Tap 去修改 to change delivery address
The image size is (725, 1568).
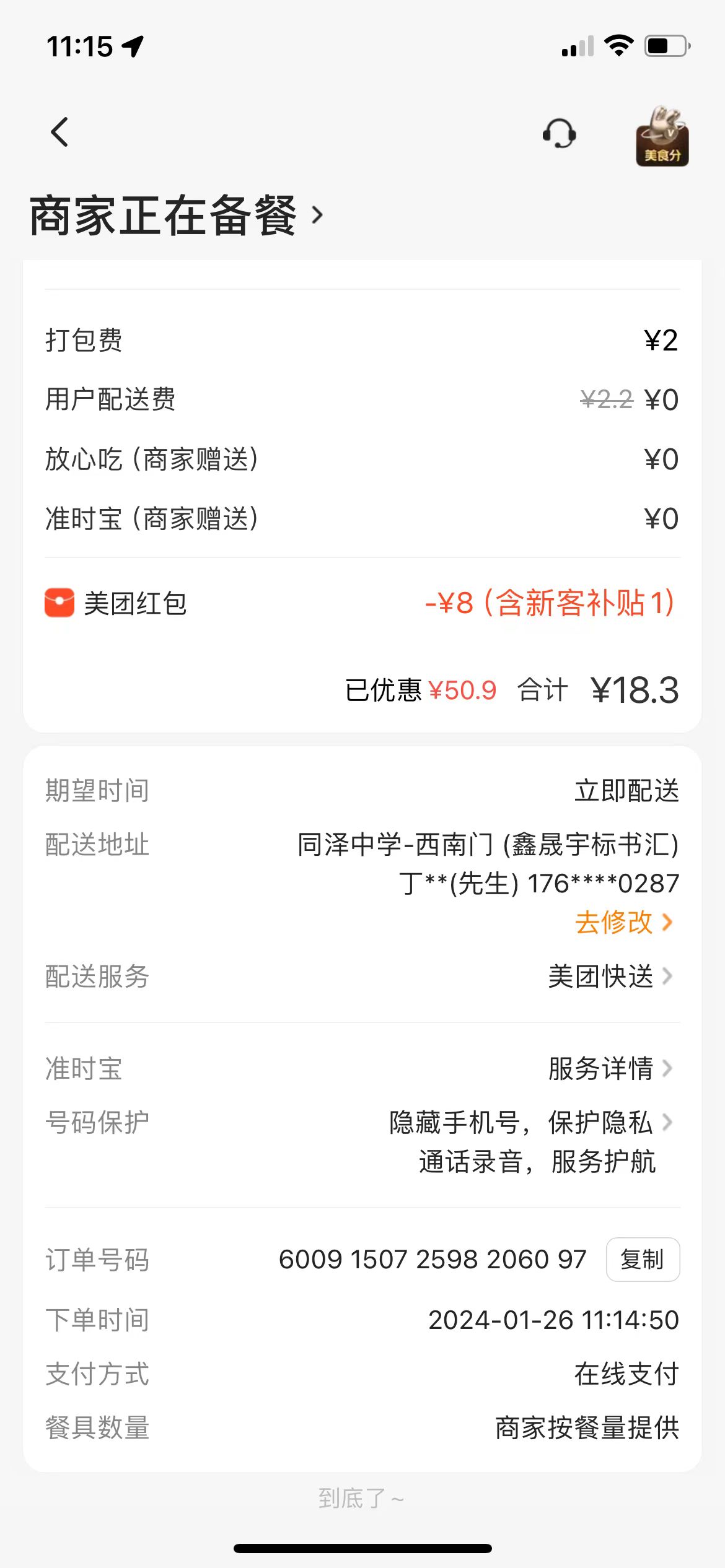pyautogui.click(x=623, y=923)
